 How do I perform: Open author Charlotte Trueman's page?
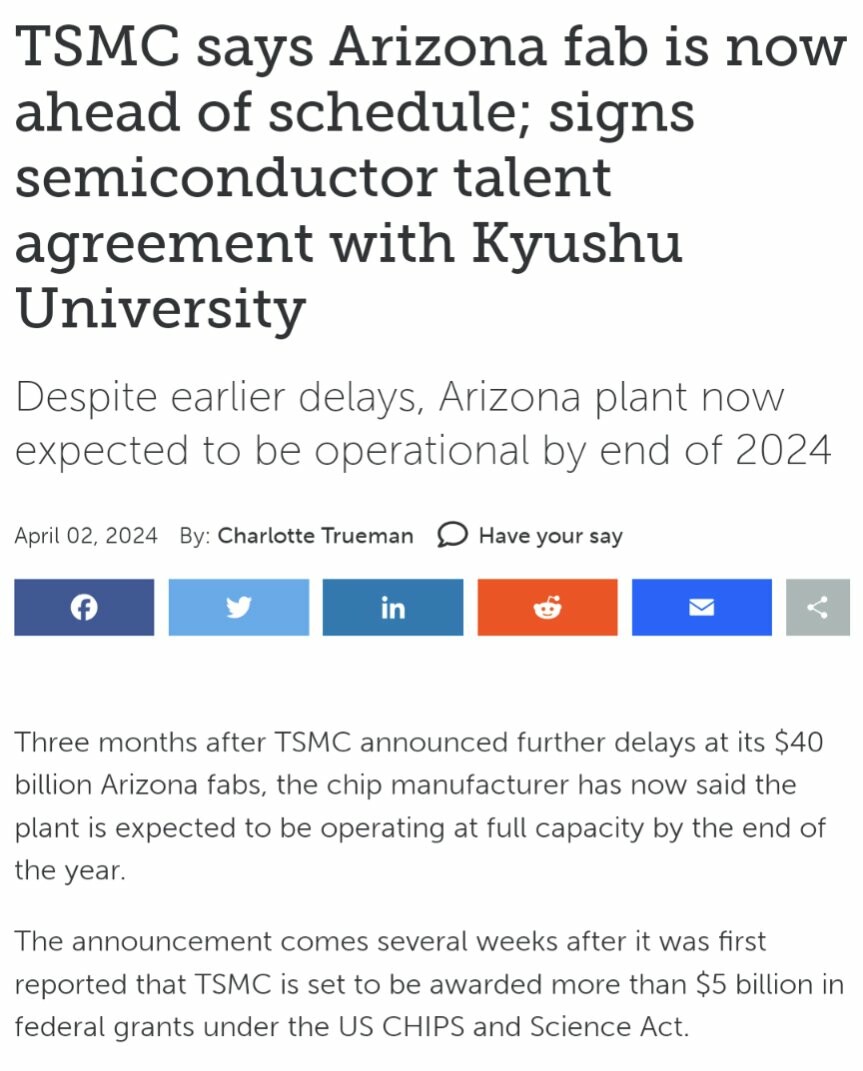click(x=315, y=536)
